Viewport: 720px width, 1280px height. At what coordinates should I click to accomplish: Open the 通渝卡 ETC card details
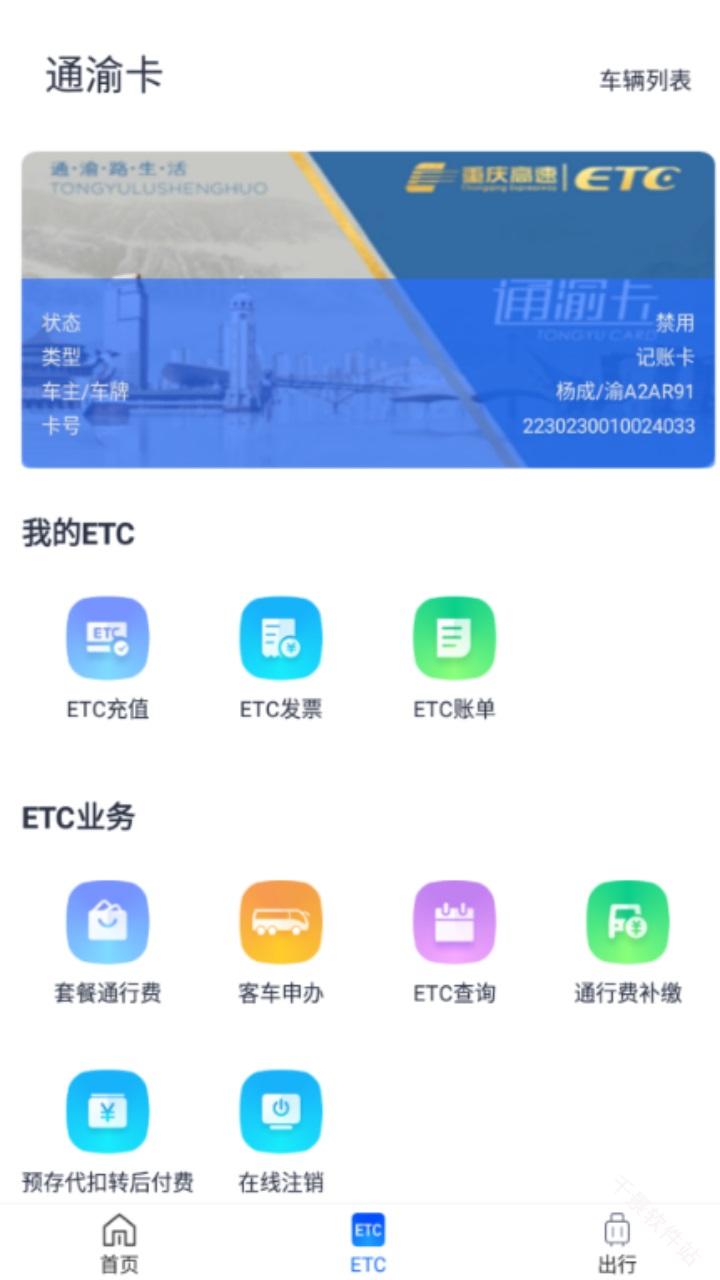368,309
